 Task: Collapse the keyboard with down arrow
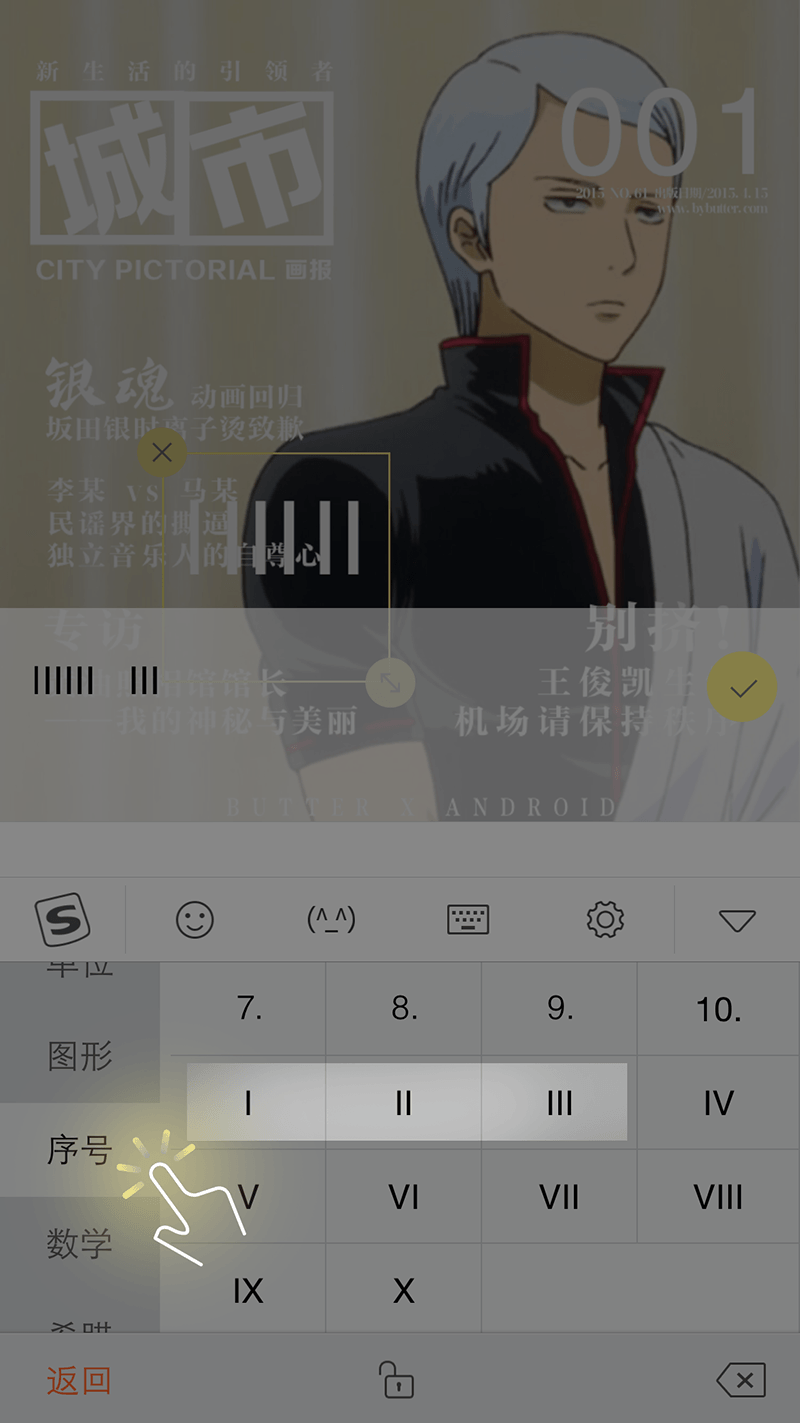tap(737, 920)
